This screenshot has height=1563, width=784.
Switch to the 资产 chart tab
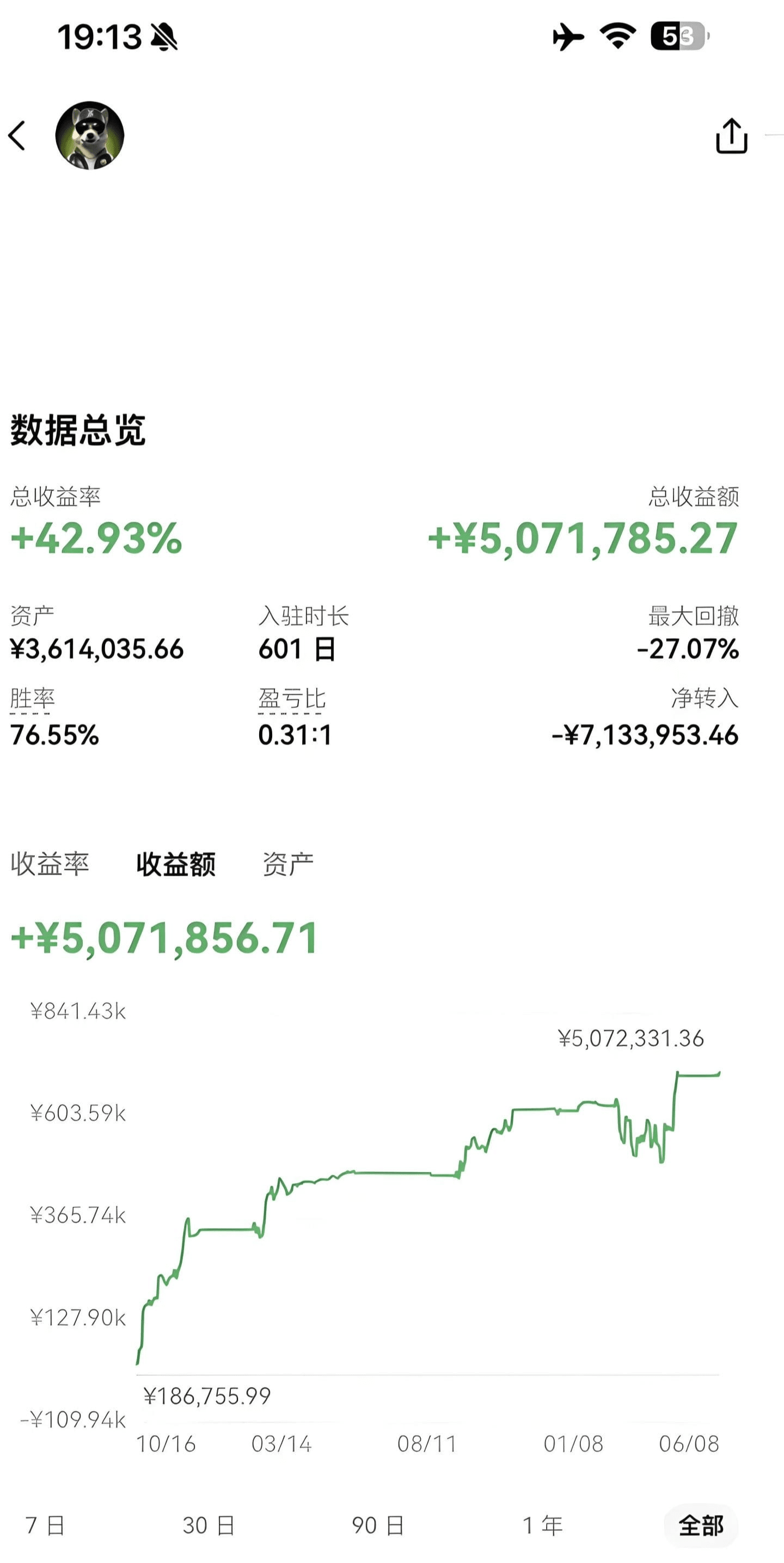[288, 863]
